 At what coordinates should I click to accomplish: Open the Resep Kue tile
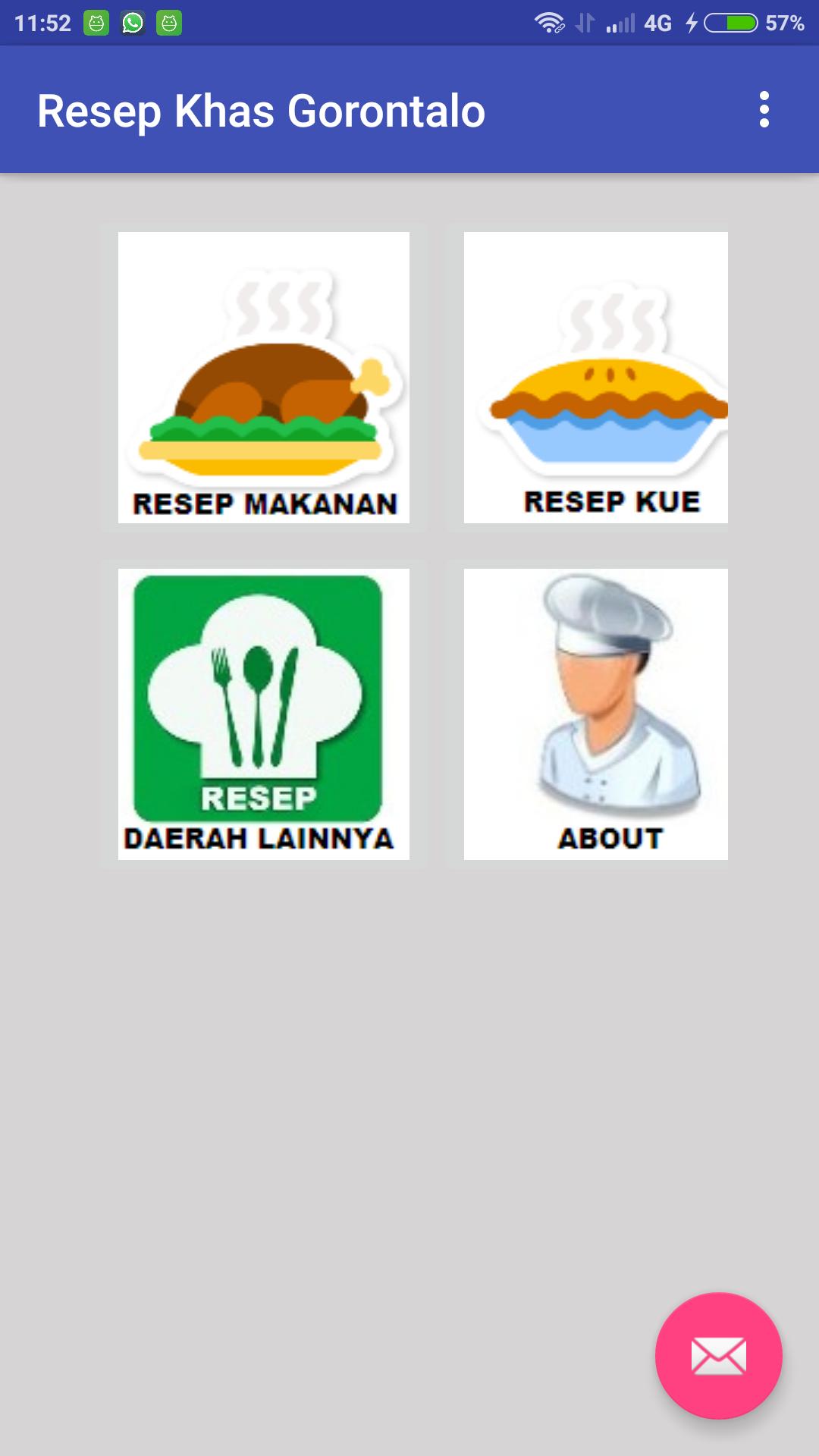(x=596, y=378)
